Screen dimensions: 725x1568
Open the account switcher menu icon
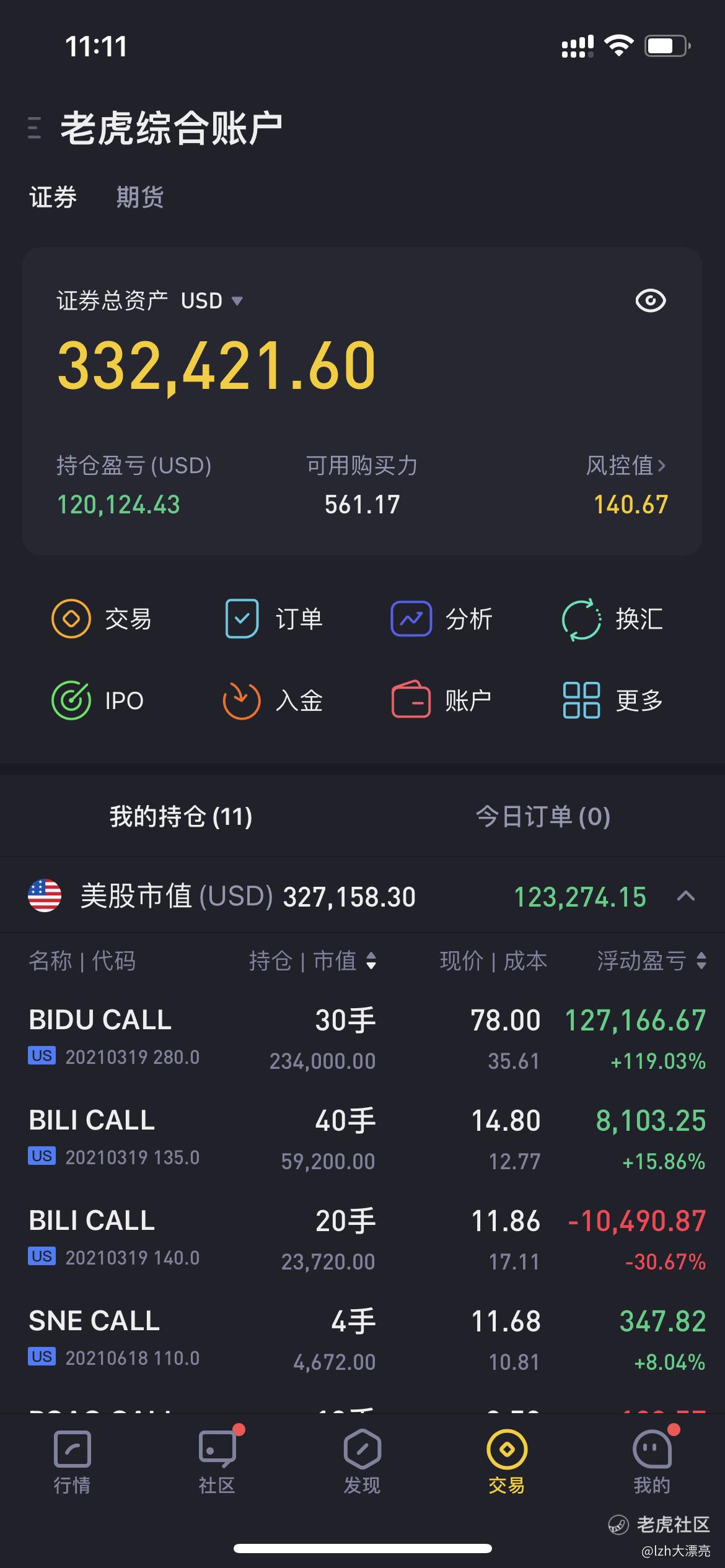click(35, 128)
